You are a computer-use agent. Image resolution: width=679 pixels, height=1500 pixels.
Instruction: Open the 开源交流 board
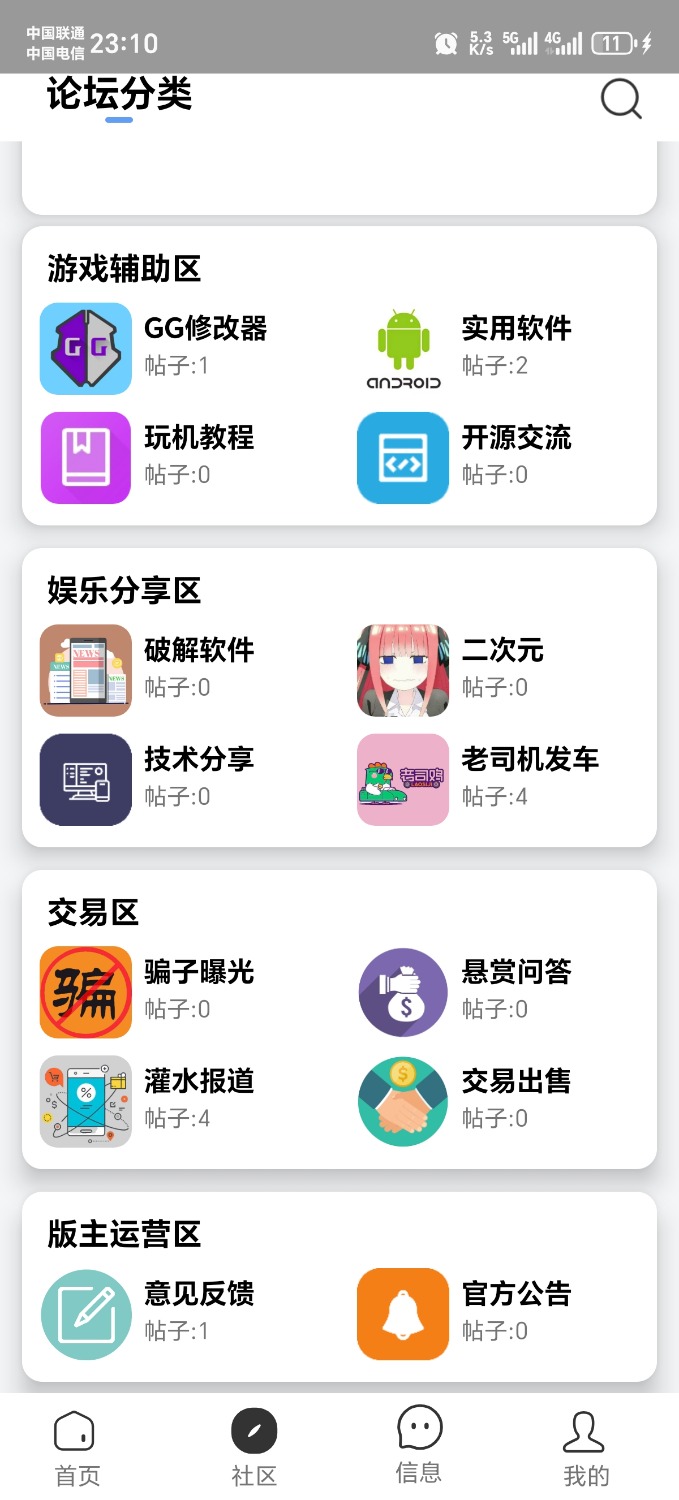click(403, 457)
